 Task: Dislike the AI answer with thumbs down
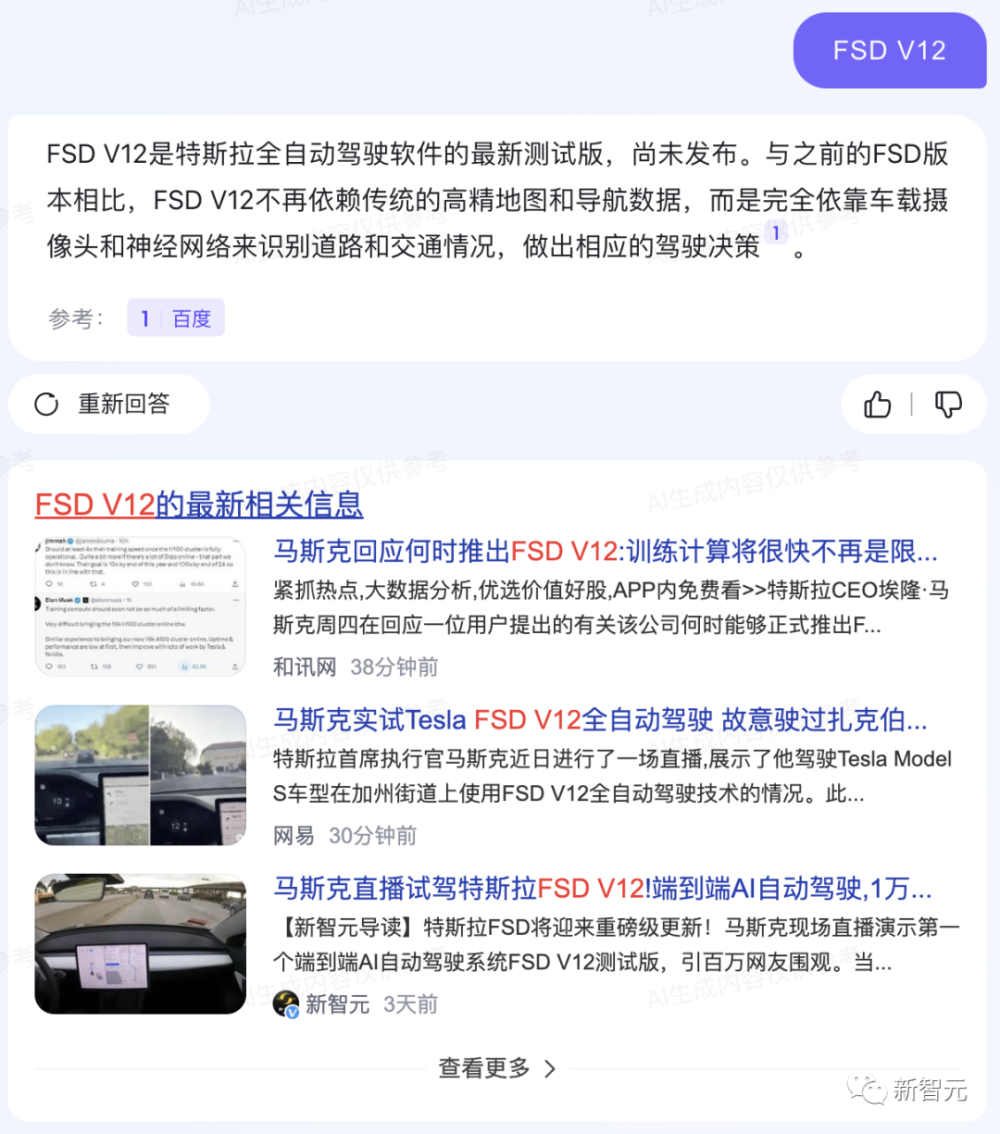point(947,404)
